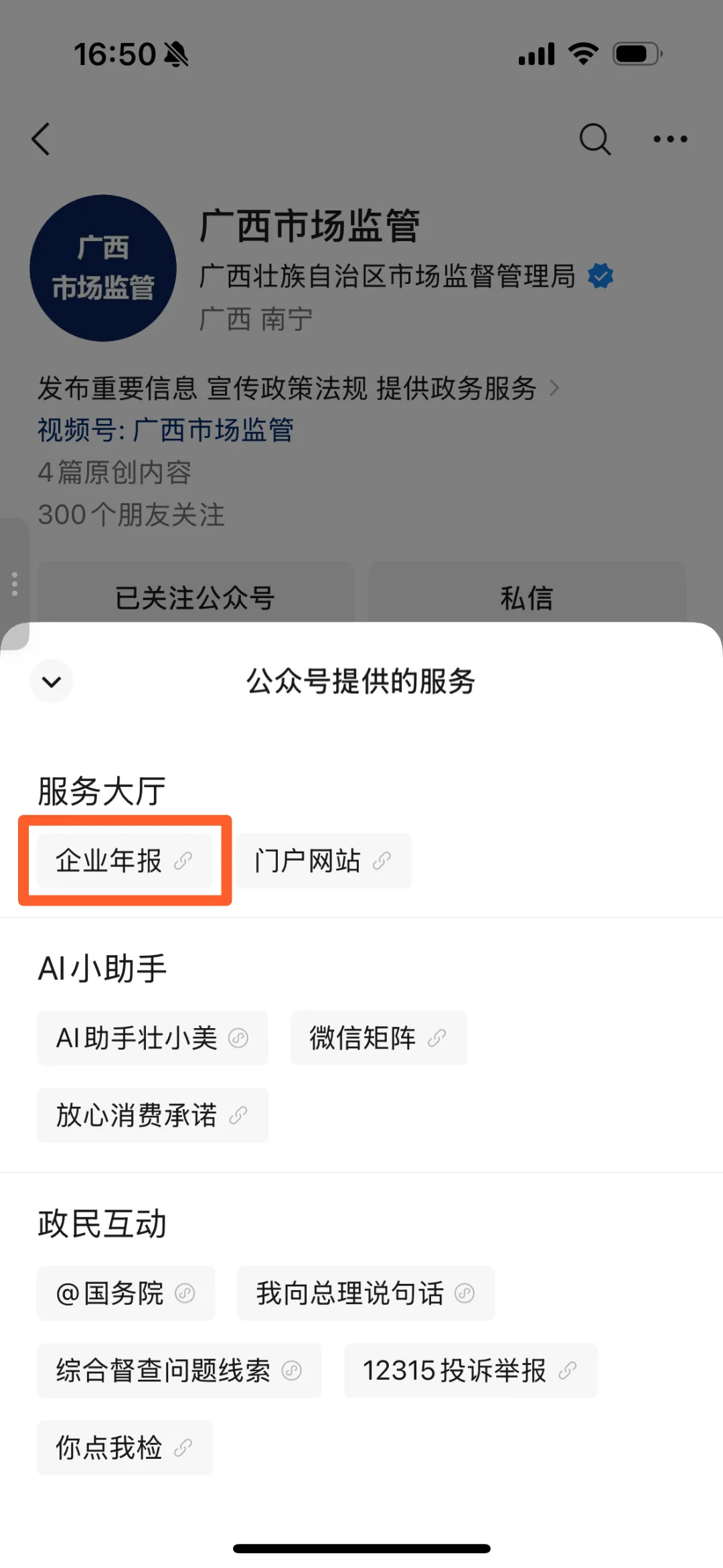Open 微信矩阵 service
This screenshot has height=1568, width=723.
coord(378,1038)
